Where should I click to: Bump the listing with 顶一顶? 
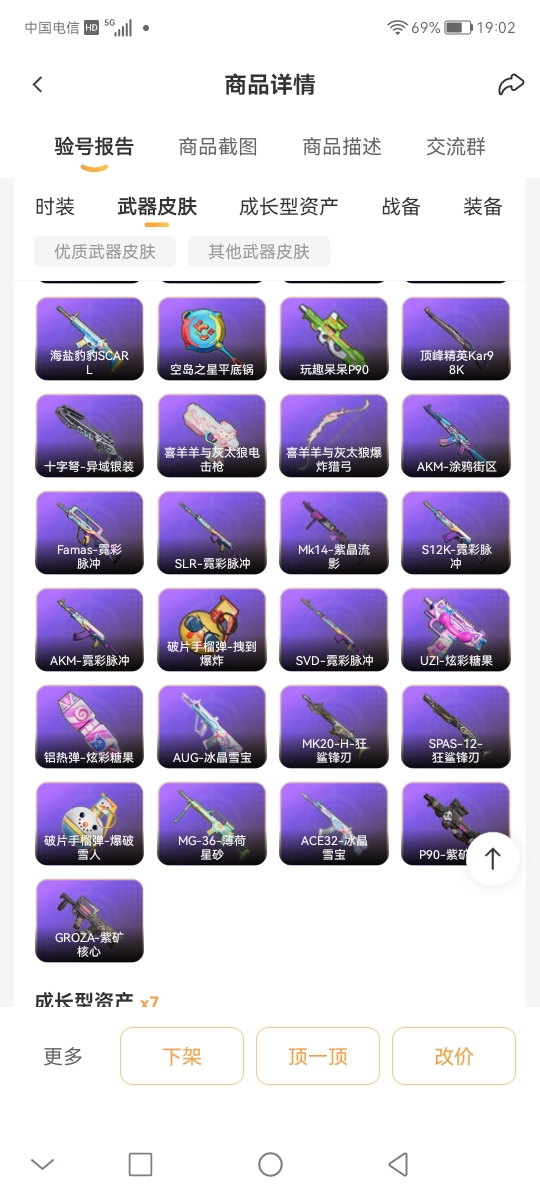click(x=318, y=1056)
